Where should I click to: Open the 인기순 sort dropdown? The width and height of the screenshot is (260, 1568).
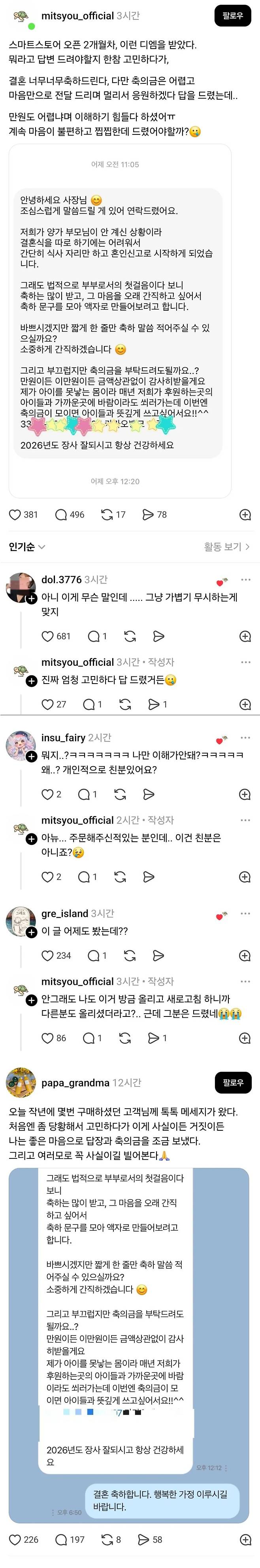point(27,547)
